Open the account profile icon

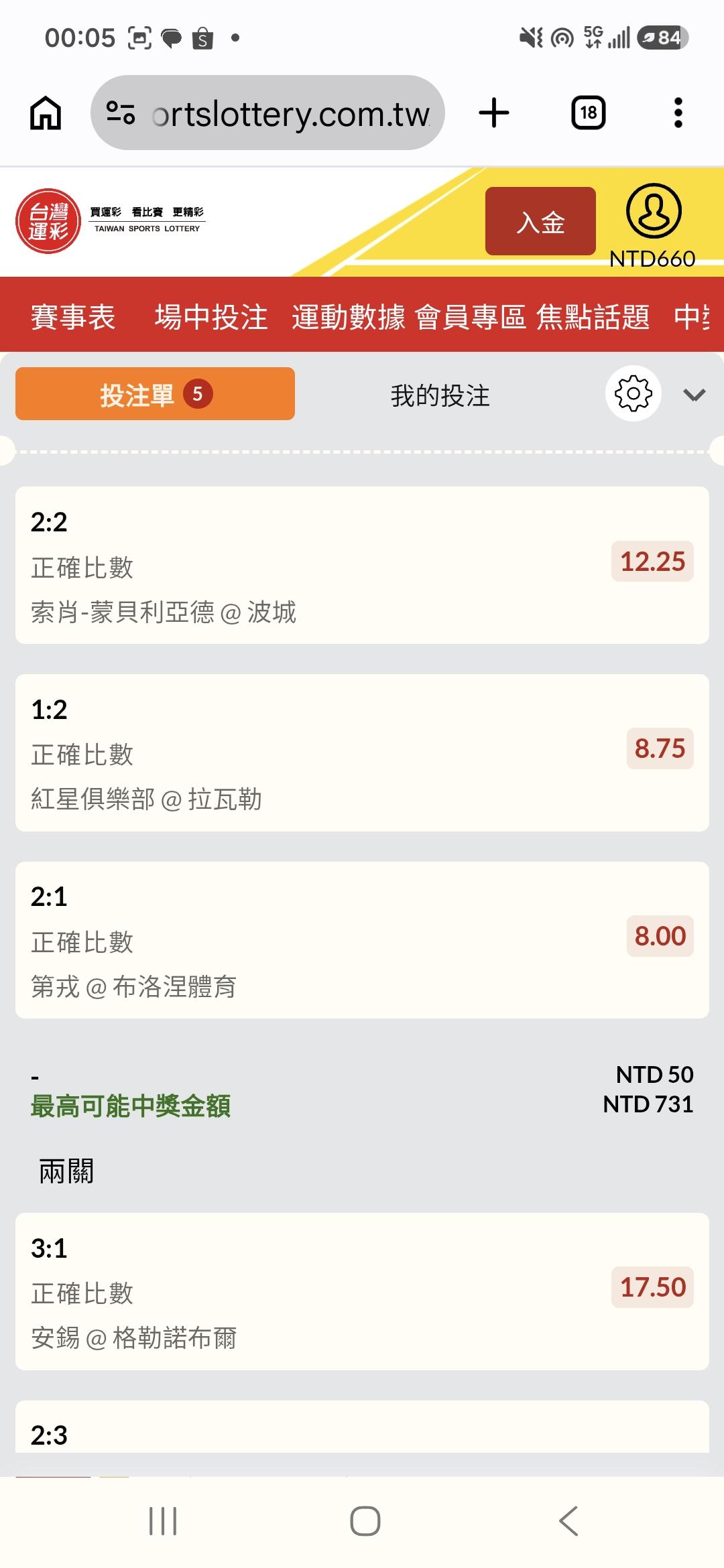[654, 211]
